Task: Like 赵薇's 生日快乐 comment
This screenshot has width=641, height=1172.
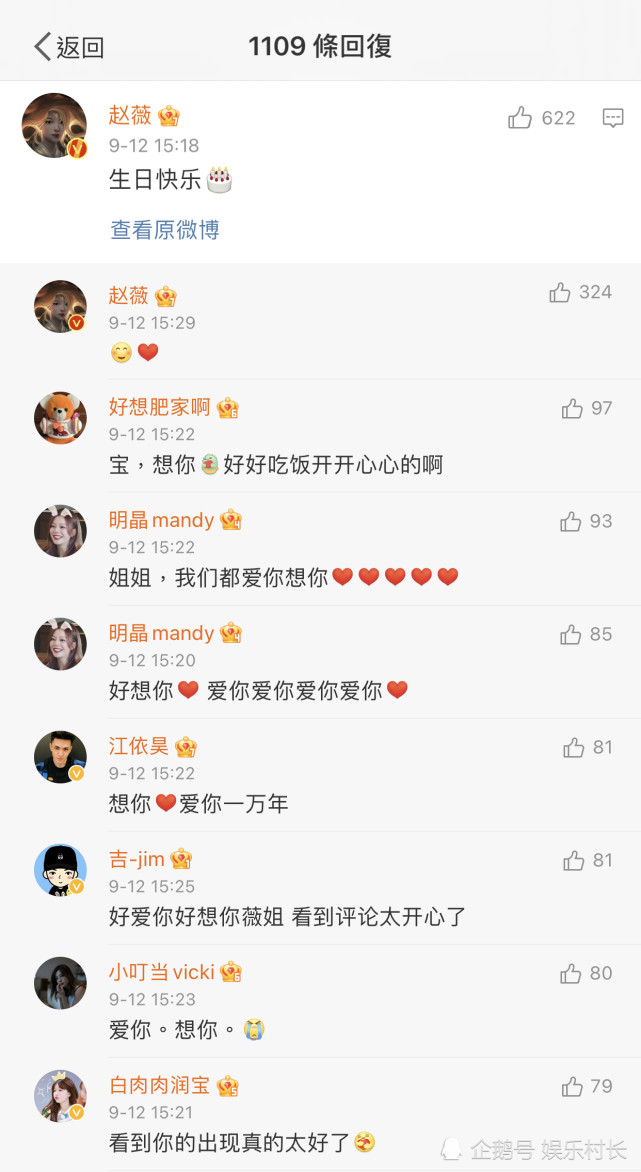Action: pos(520,118)
